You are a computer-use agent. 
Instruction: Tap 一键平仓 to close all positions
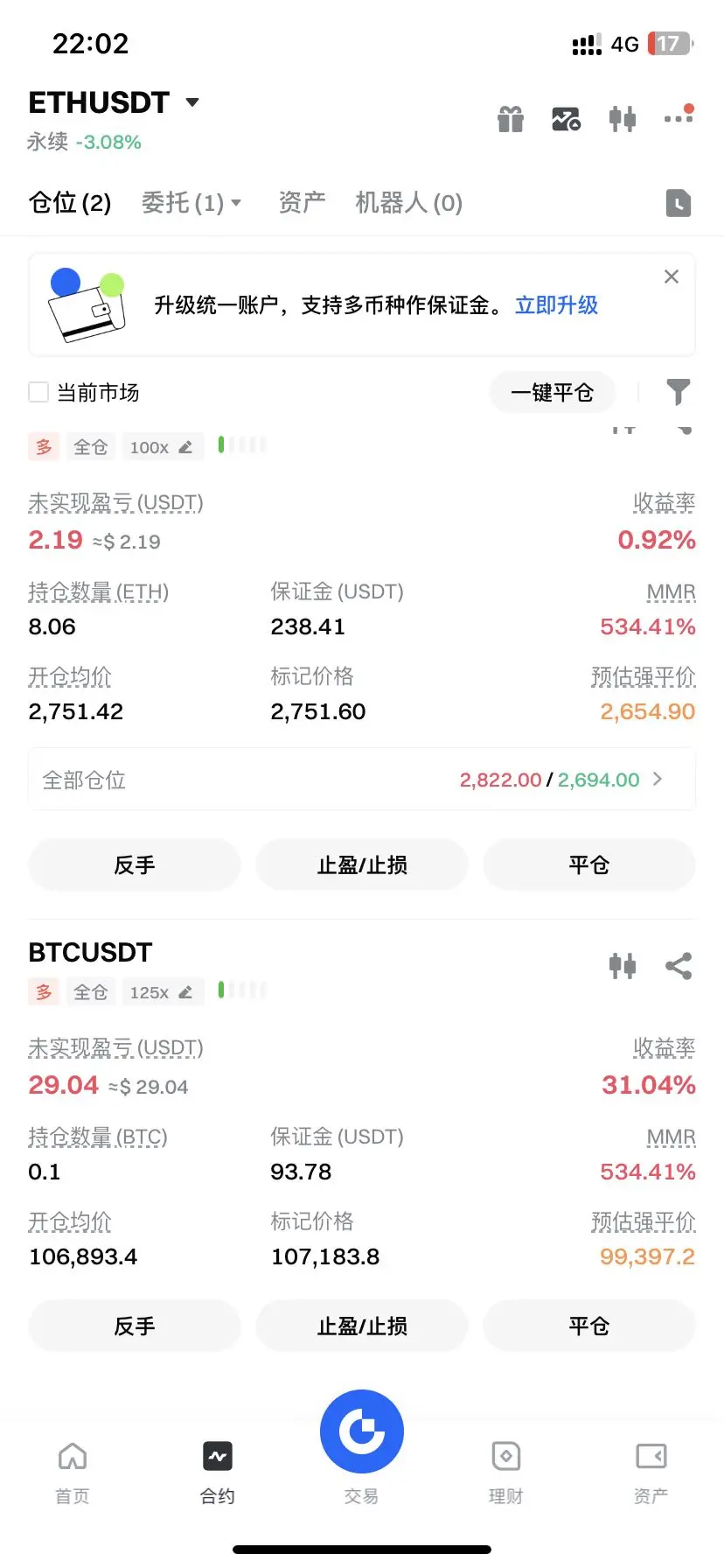pos(552,393)
